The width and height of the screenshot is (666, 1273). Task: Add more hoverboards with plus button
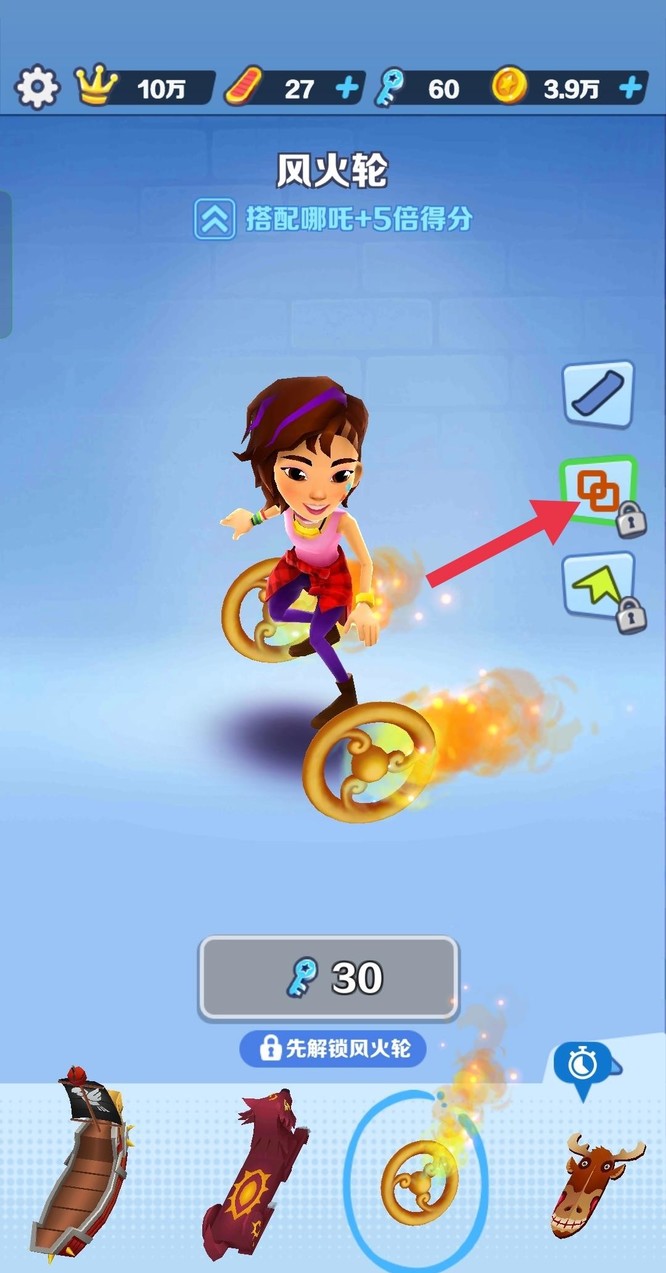pyautogui.click(x=347, y=89)
